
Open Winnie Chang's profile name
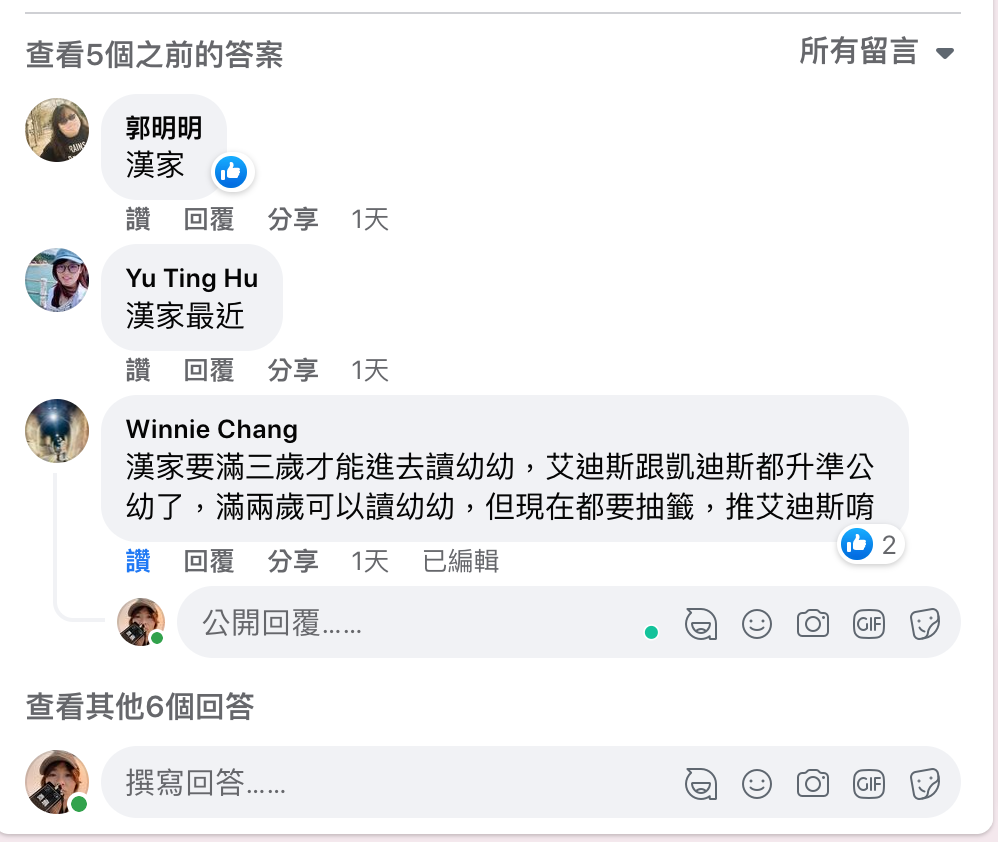[x=211, y=430]
